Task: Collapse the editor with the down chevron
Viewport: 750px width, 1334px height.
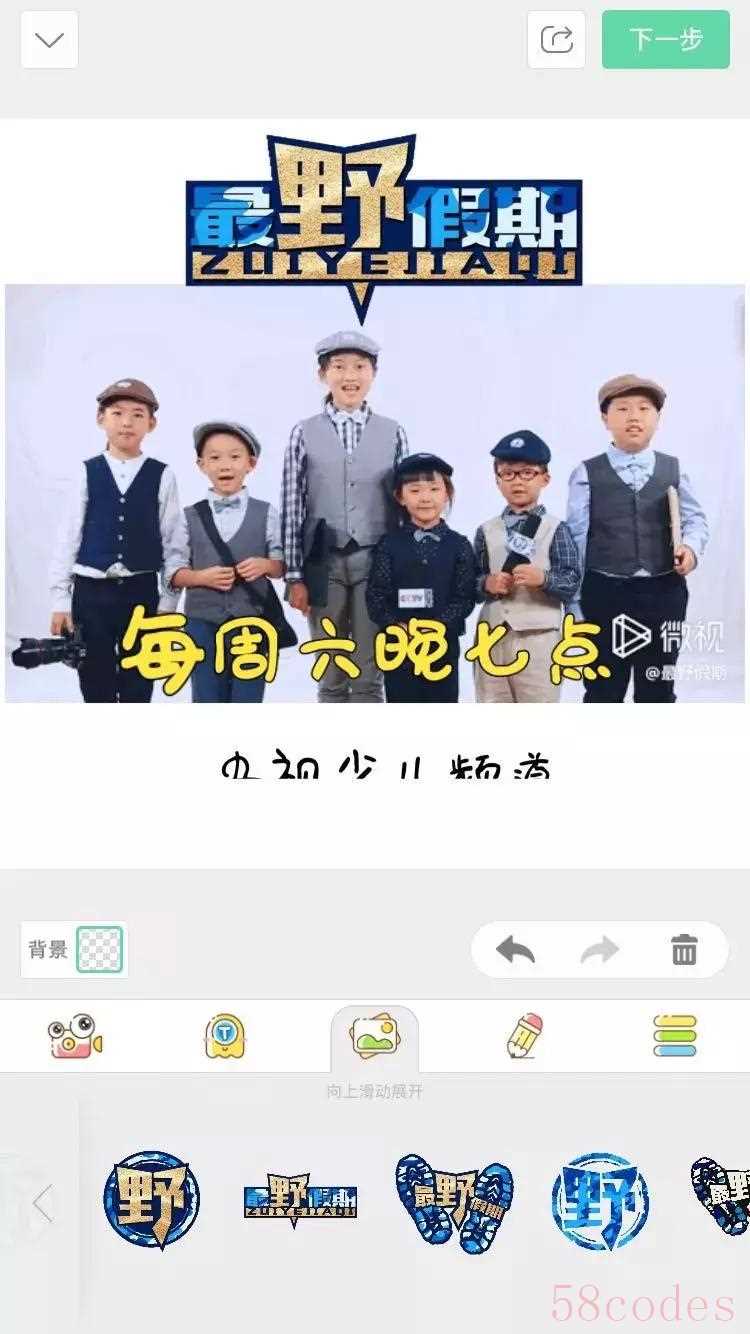Action: pos(49,40)
